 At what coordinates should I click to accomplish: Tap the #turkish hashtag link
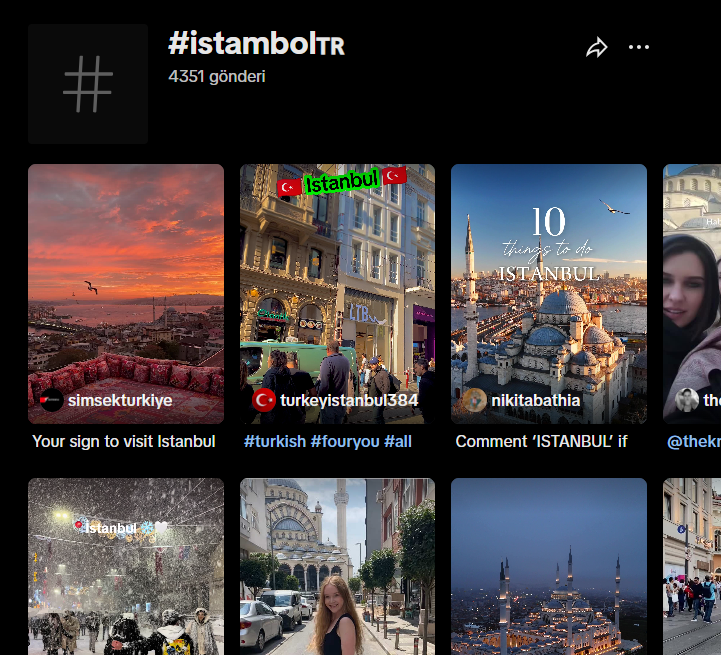tap(275, 442)
